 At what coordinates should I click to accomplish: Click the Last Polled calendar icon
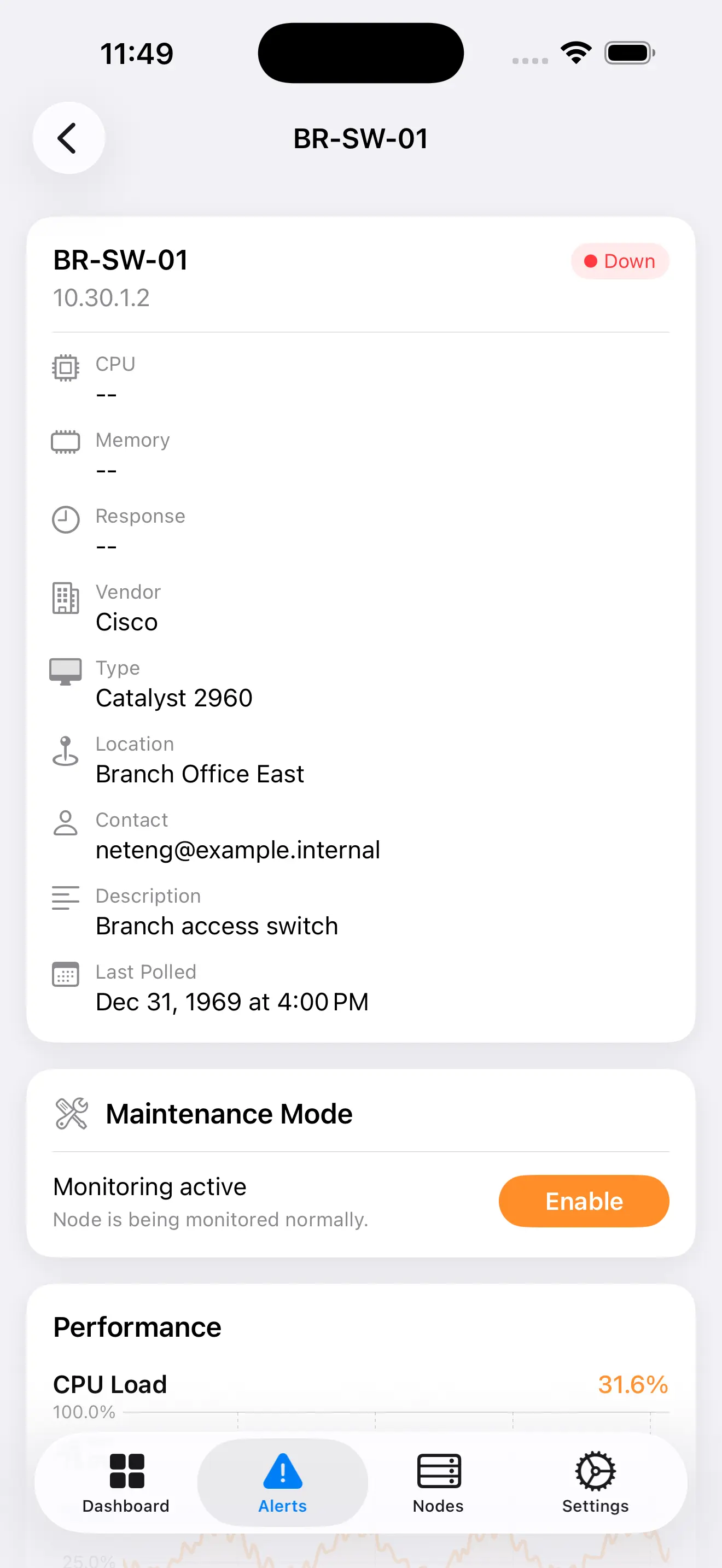(x=65, y=974)
